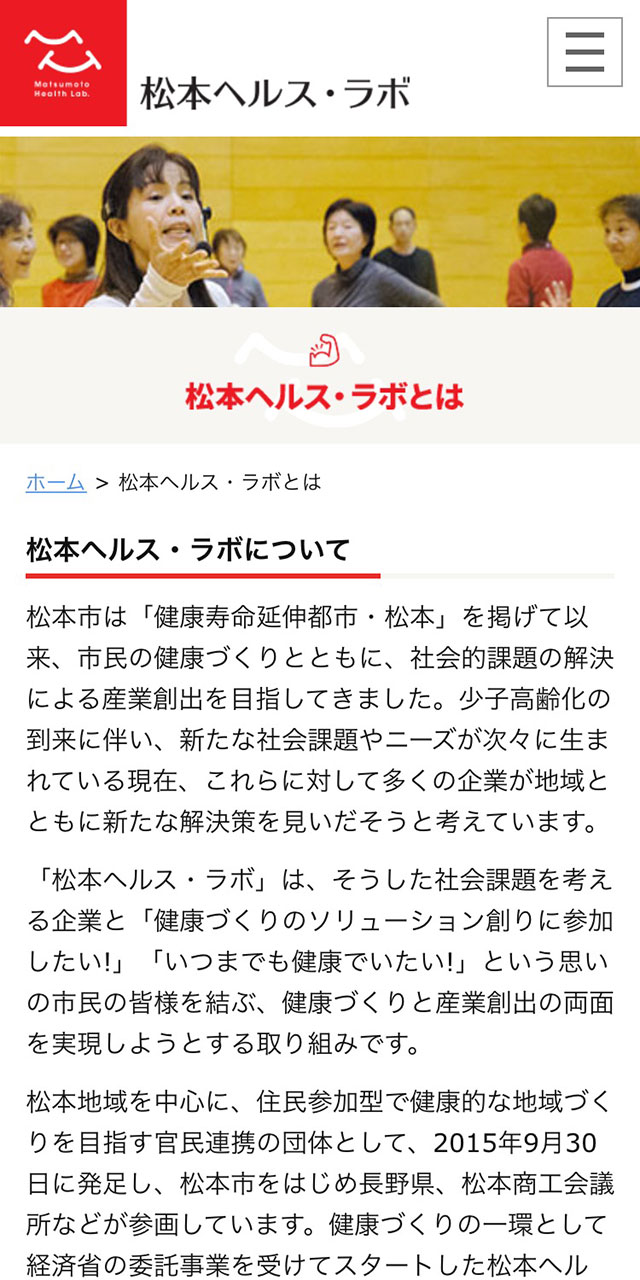Tap the Matsumoto Health Lab site logo
This screenshot has height=1280, width=640.
coord(63,63)
